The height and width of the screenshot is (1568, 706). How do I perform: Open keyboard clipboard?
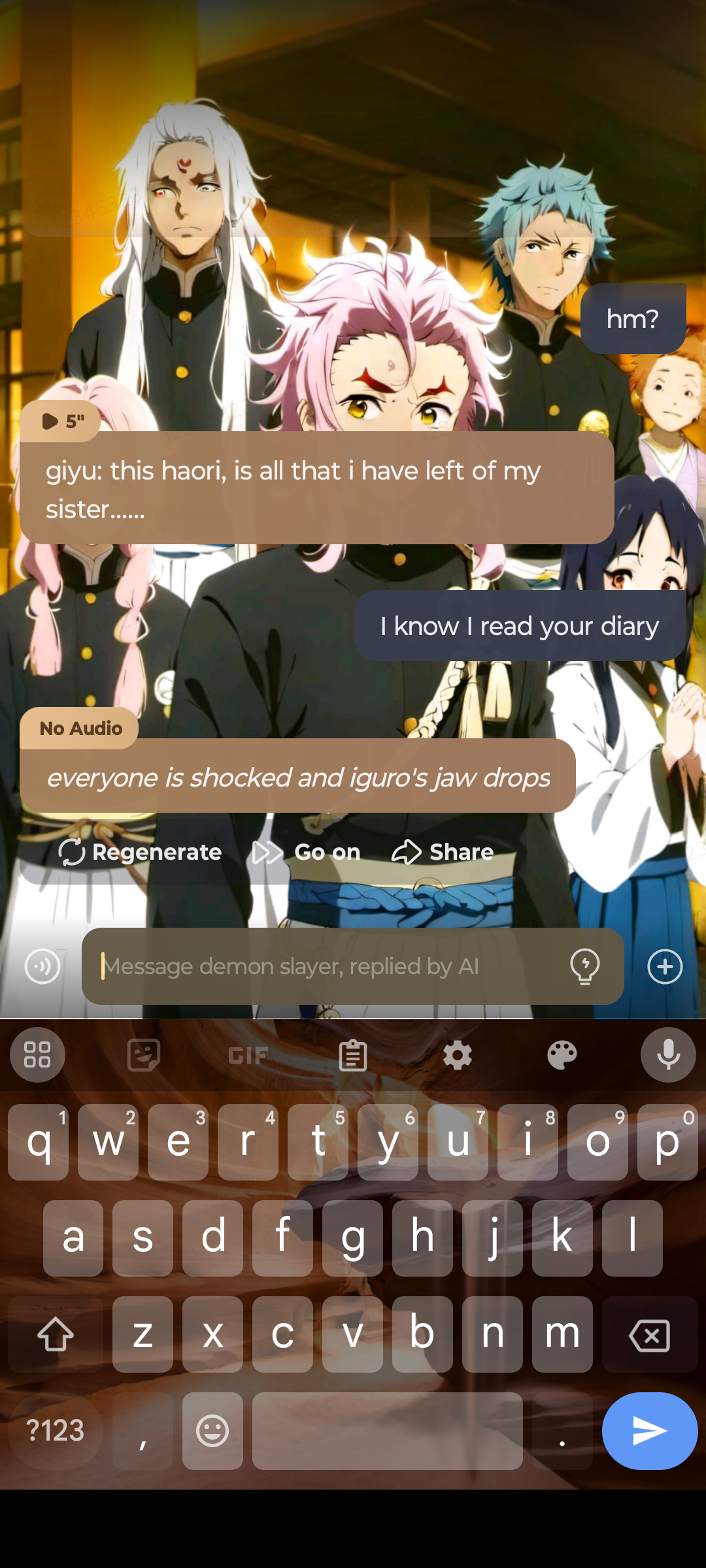[353, 1055]
